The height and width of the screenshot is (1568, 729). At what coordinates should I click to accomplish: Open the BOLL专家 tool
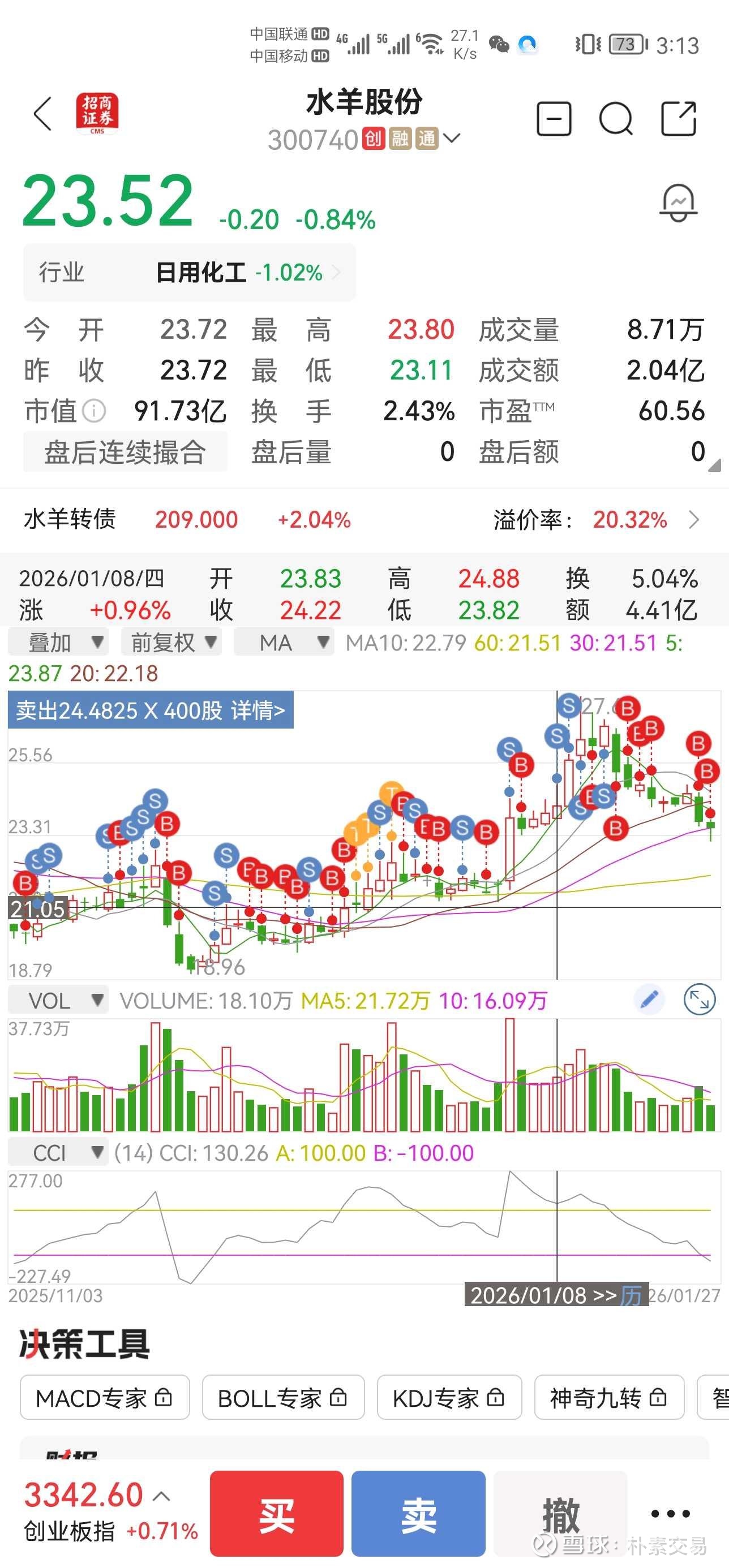(283, 1398)
